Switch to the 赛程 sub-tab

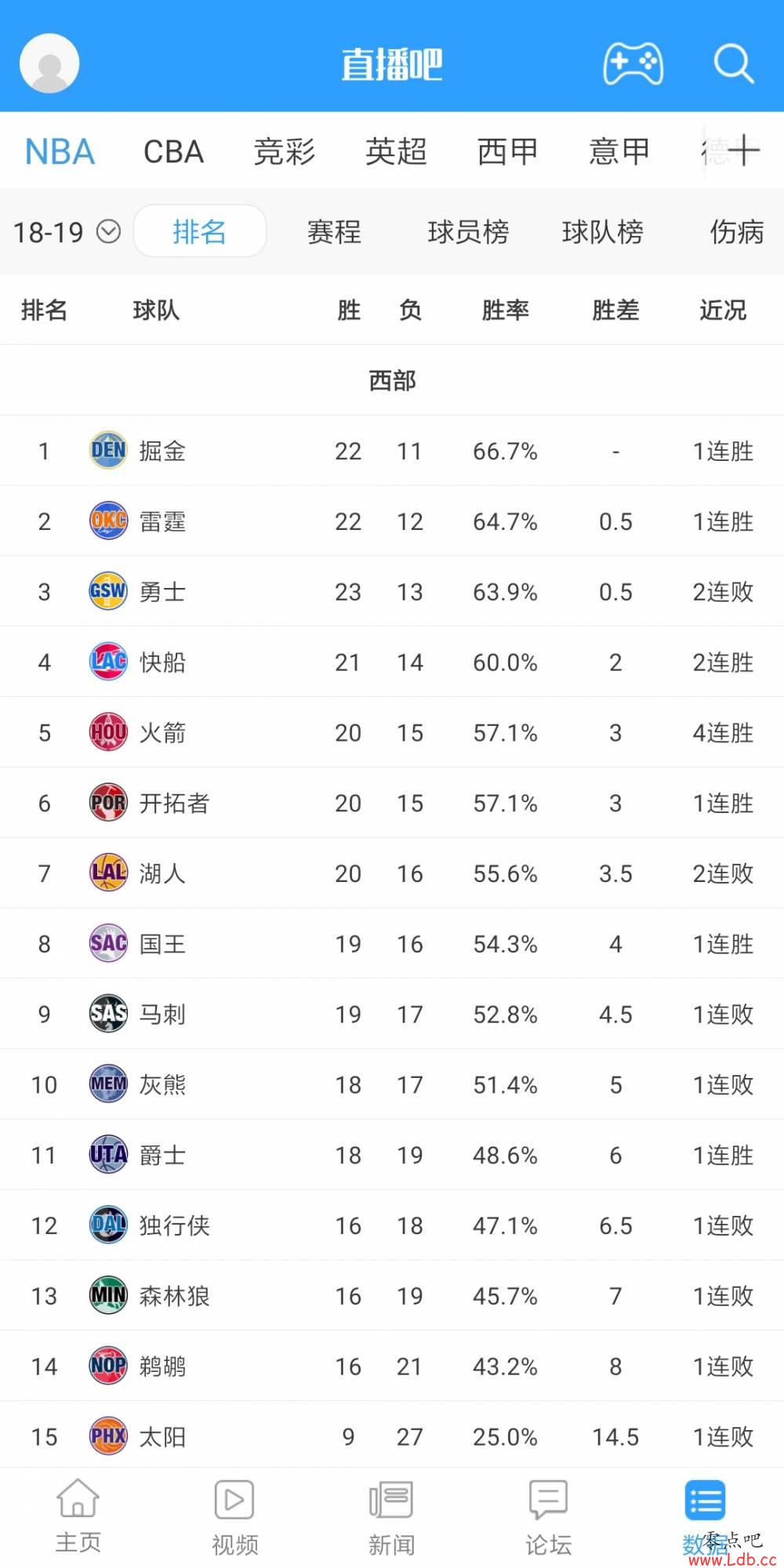point(334,232)
